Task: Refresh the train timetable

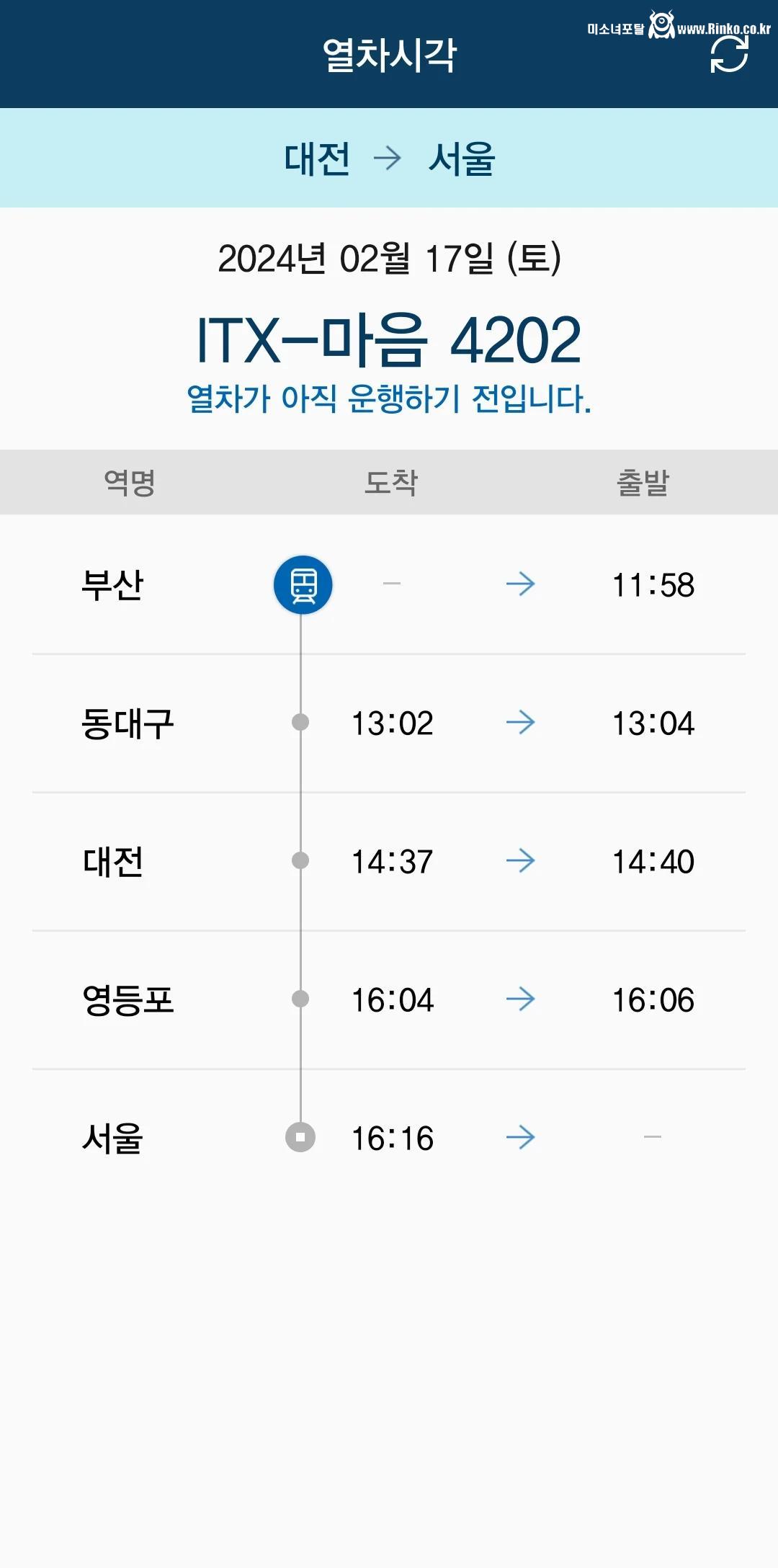Action: coord(729,55)
